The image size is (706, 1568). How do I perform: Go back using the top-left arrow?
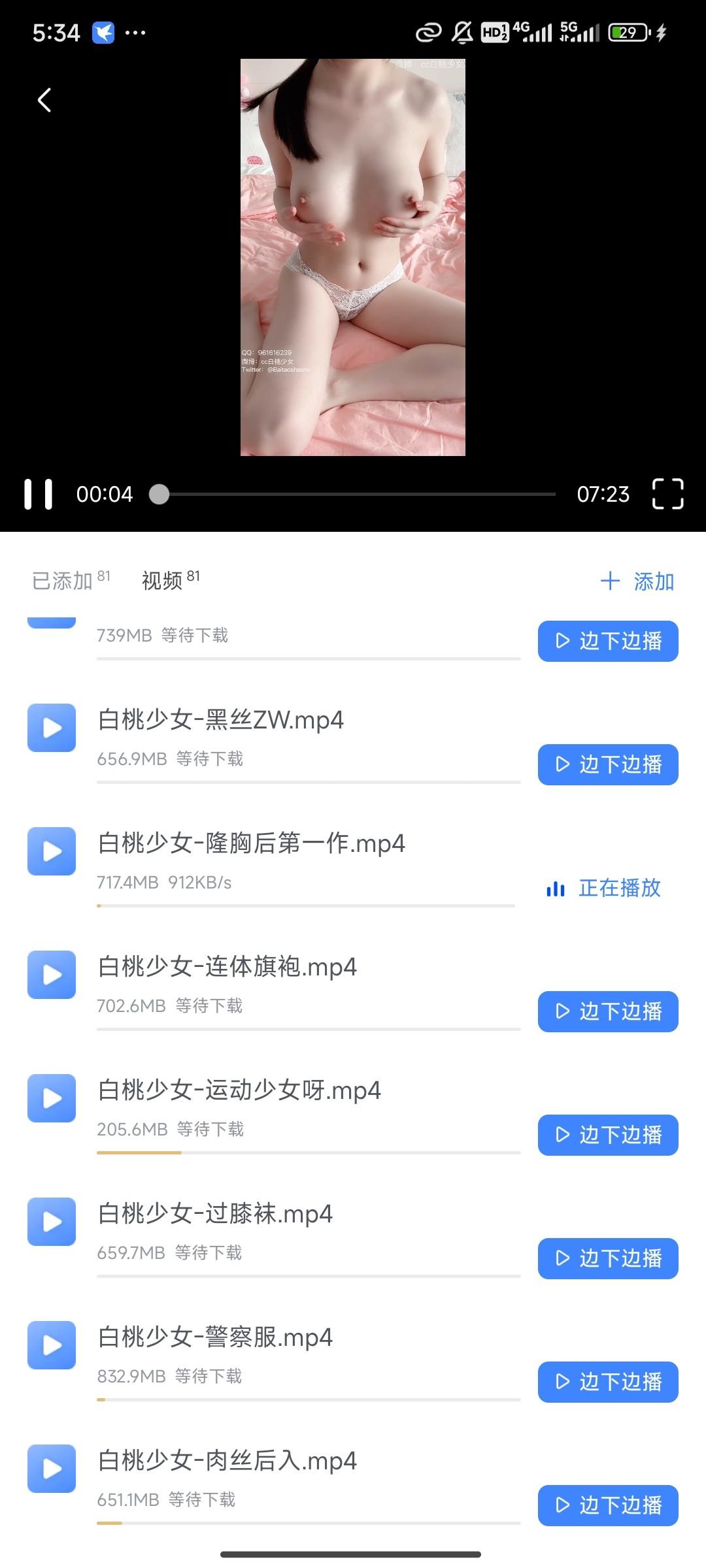click(44, 100)
